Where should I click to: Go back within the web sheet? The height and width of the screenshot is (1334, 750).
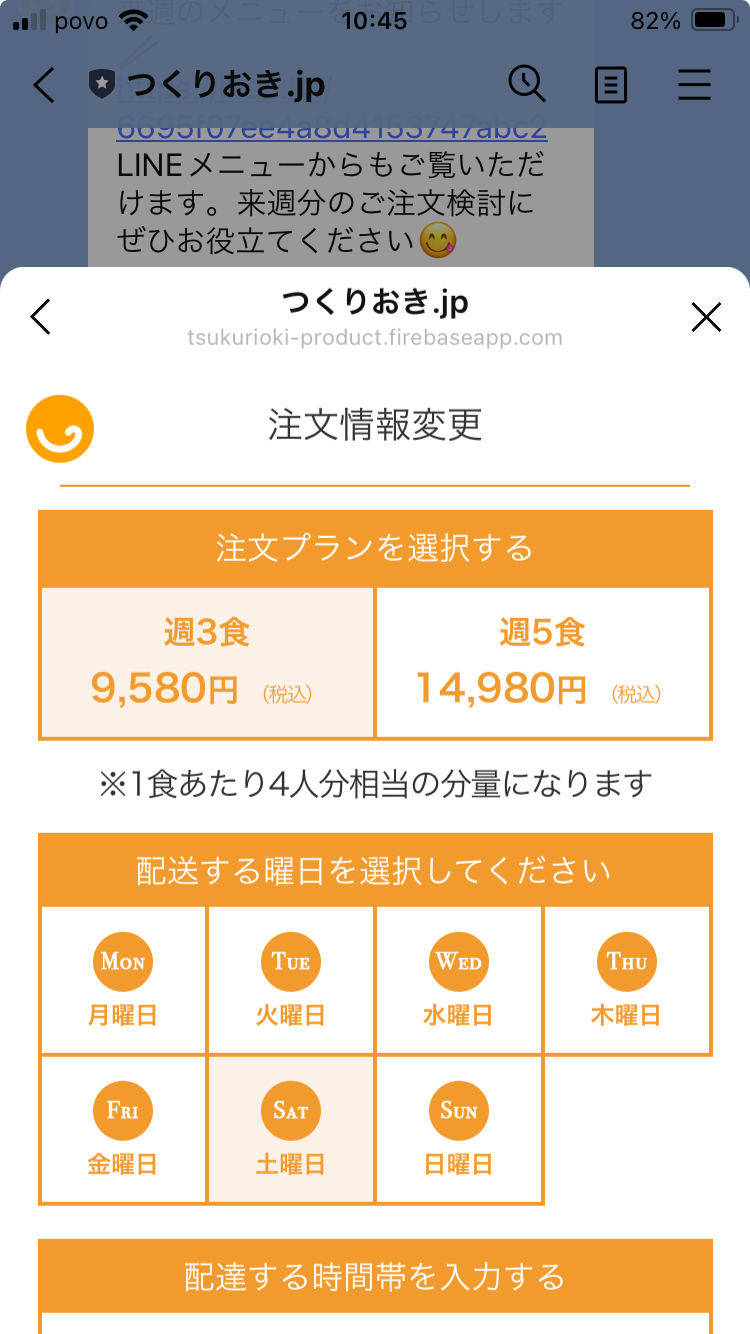tap(40, 317)
